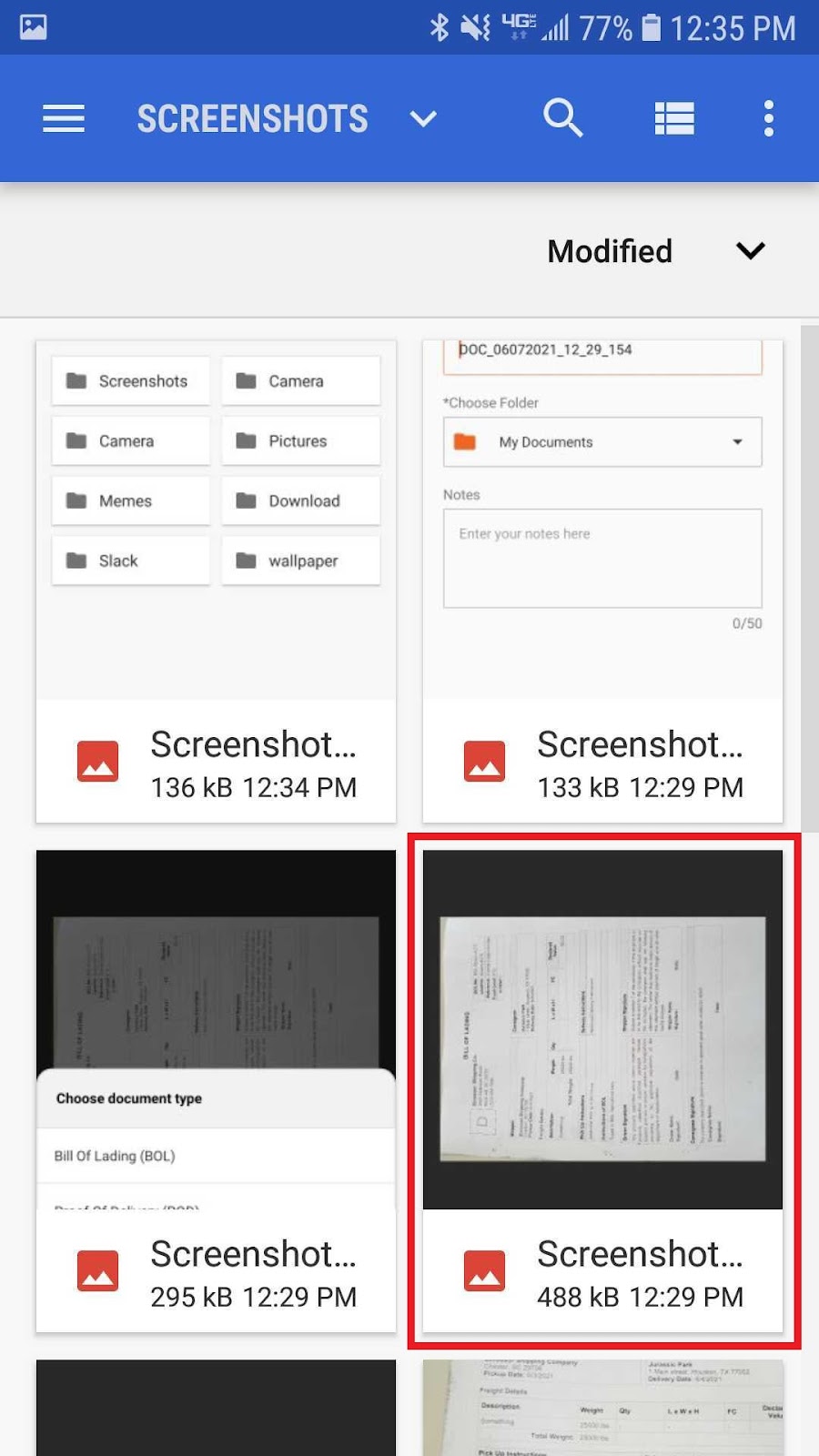Open the overflow menu

(x=769, y=118)
